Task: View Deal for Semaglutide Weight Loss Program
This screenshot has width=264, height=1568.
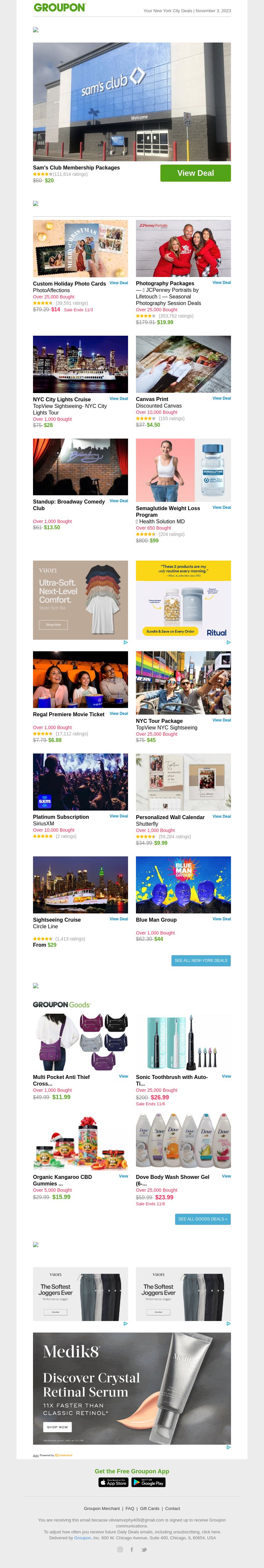Action: [x=221, y=507]
